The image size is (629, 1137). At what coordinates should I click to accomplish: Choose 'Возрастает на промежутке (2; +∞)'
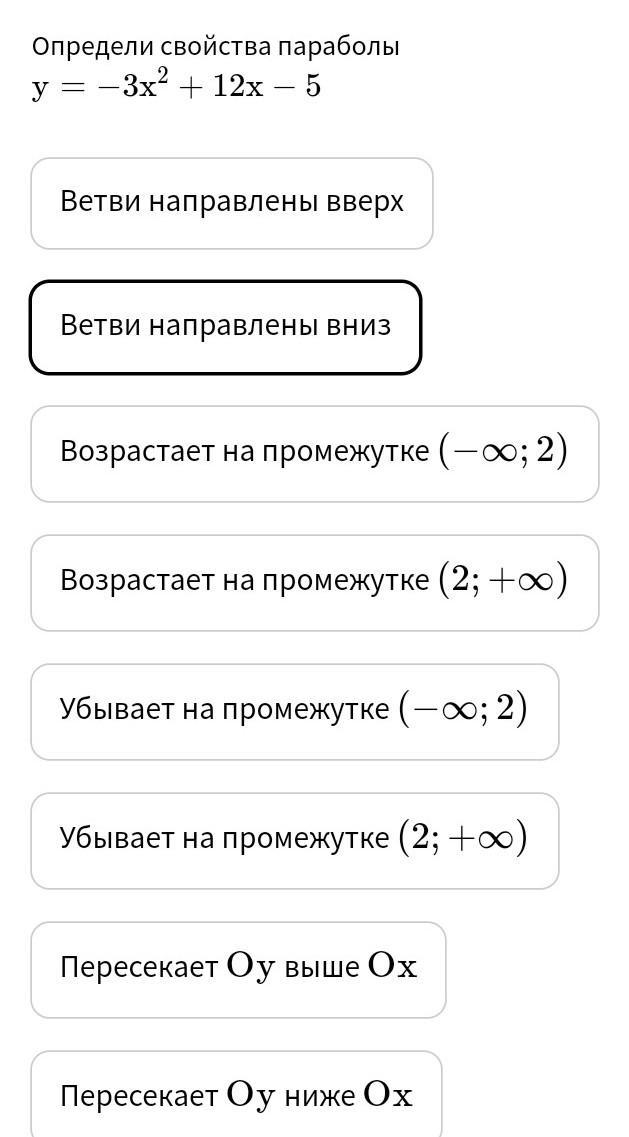[315, 583]
